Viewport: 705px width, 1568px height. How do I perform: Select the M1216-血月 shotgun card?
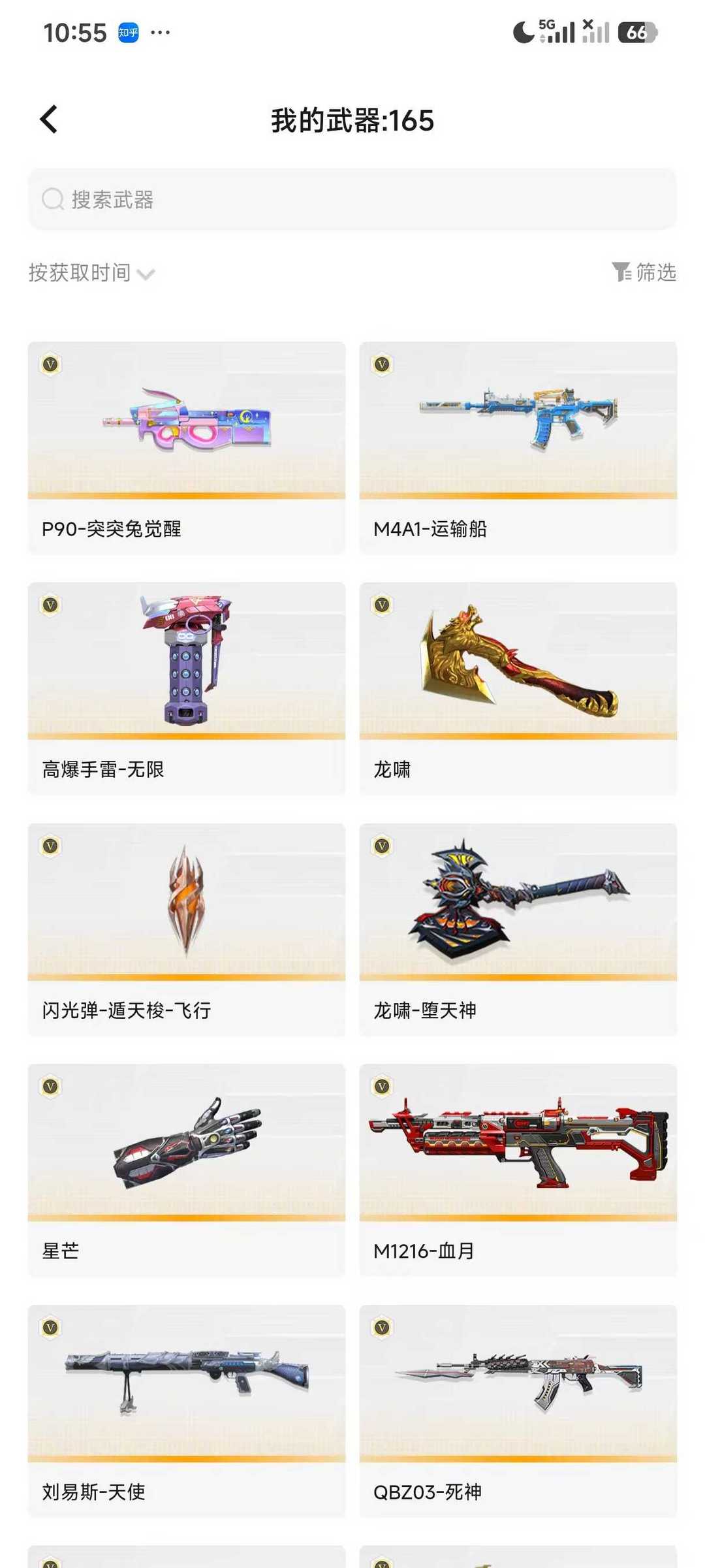518,1170
